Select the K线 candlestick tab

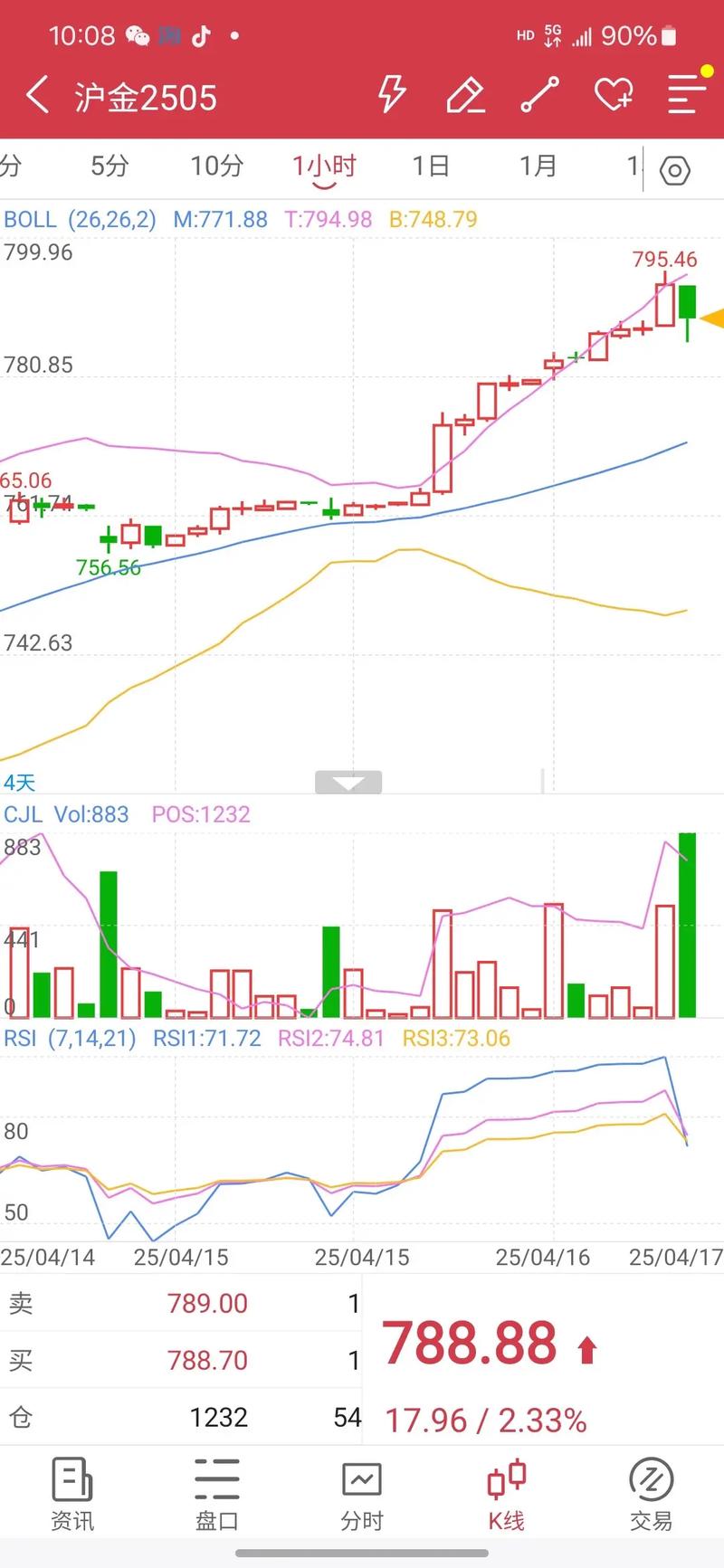[507, 1494]
